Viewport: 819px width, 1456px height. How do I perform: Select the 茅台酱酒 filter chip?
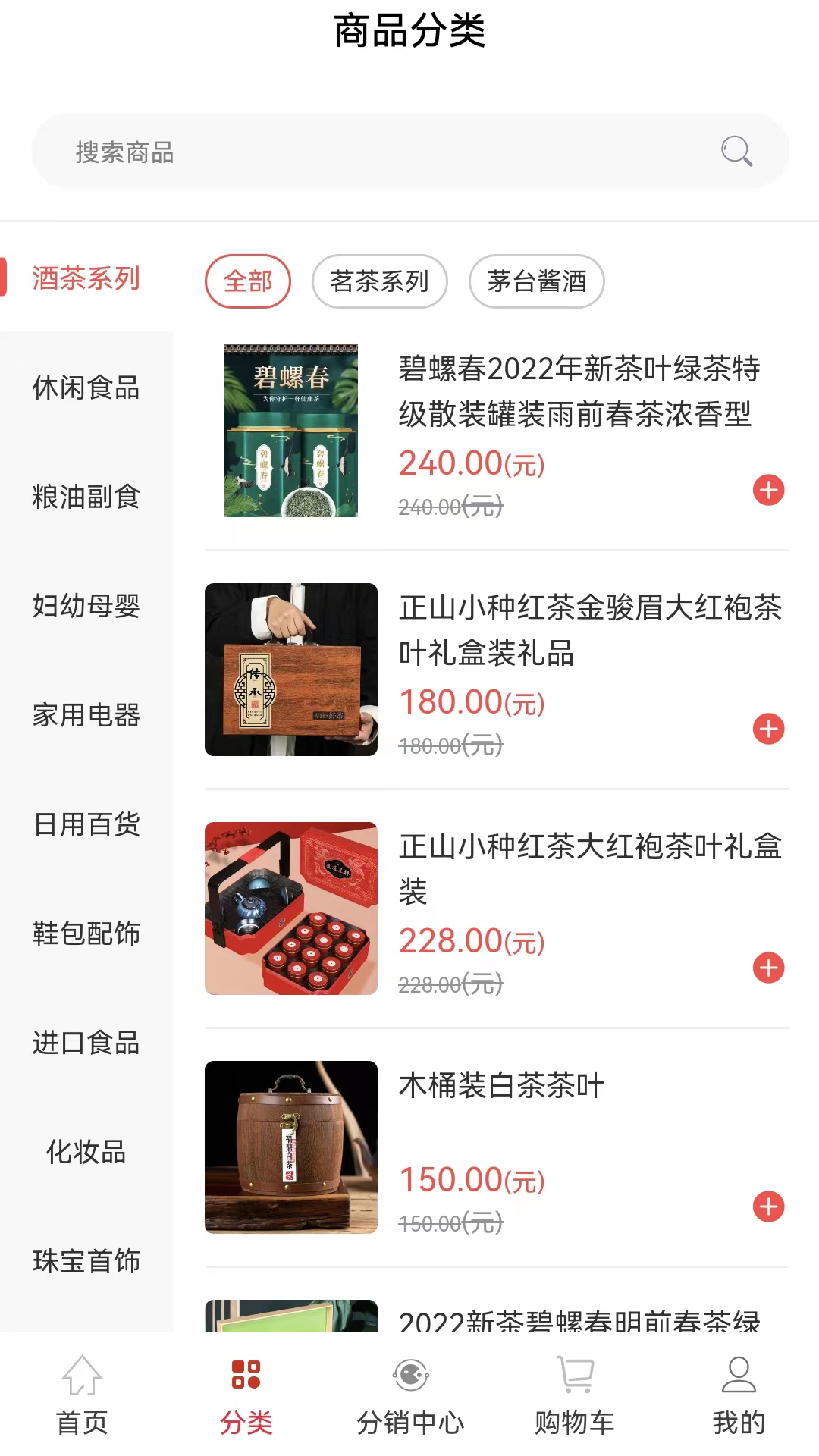coord(535,281)
